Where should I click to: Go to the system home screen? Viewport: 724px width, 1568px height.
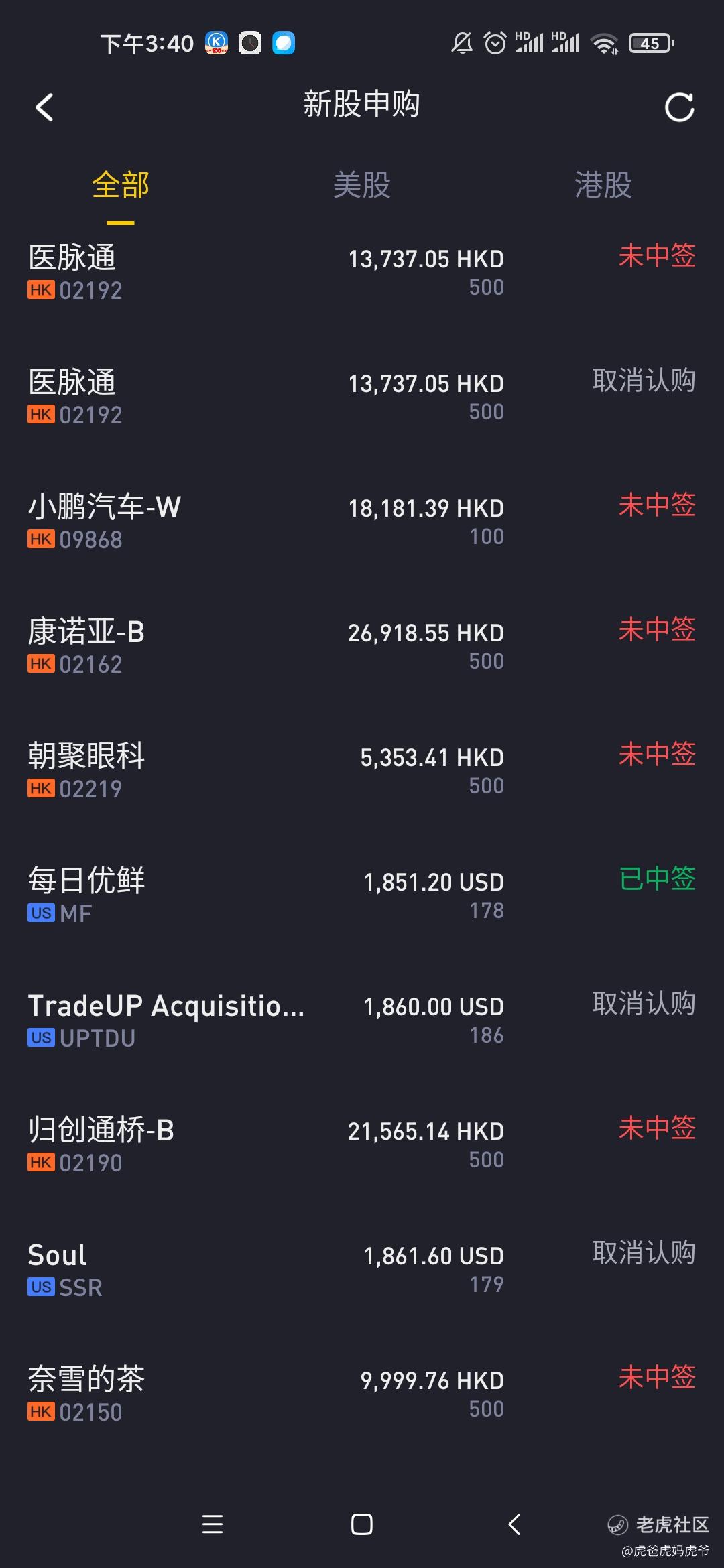tap(361, 1525)
